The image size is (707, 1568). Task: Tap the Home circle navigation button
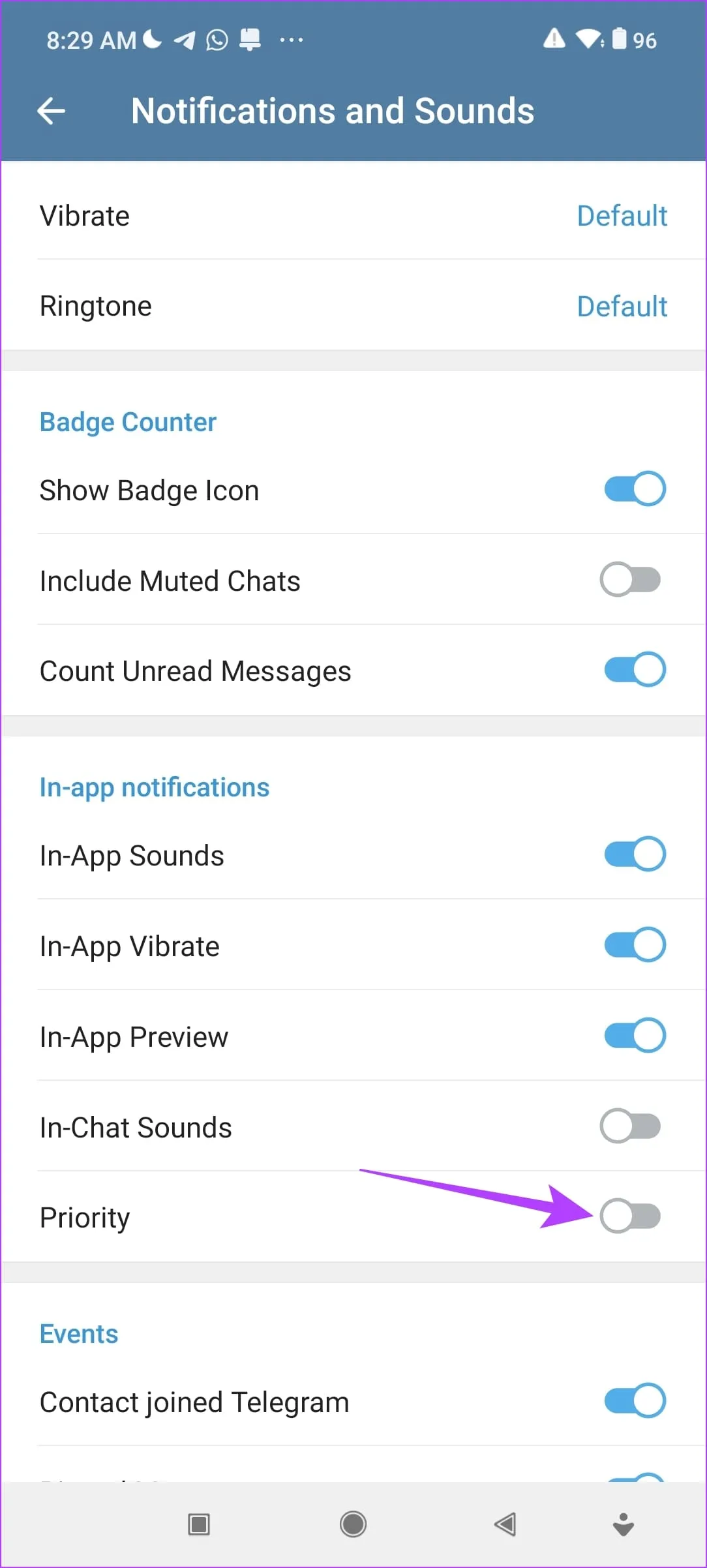pos(353,1524)
